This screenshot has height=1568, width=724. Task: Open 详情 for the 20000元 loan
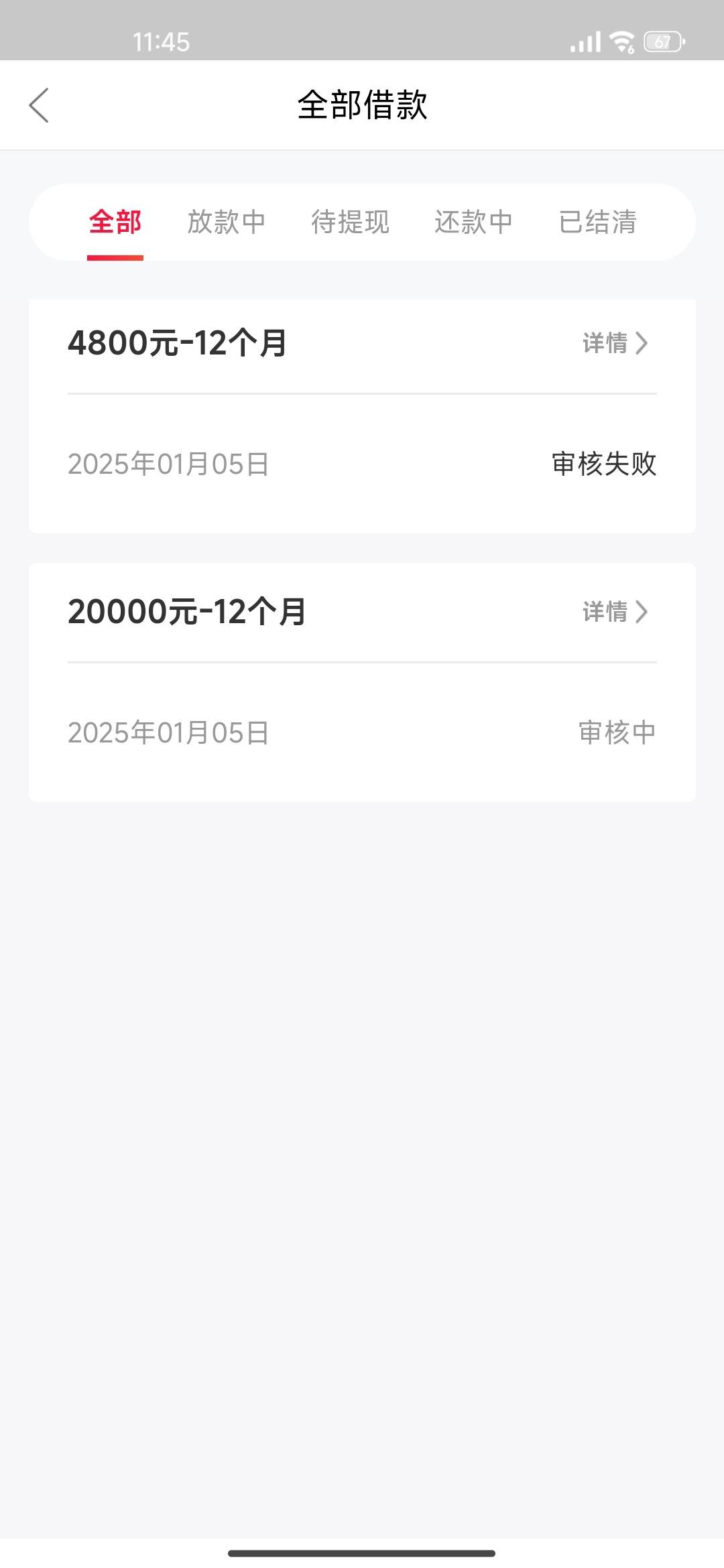tap(615, 612)
